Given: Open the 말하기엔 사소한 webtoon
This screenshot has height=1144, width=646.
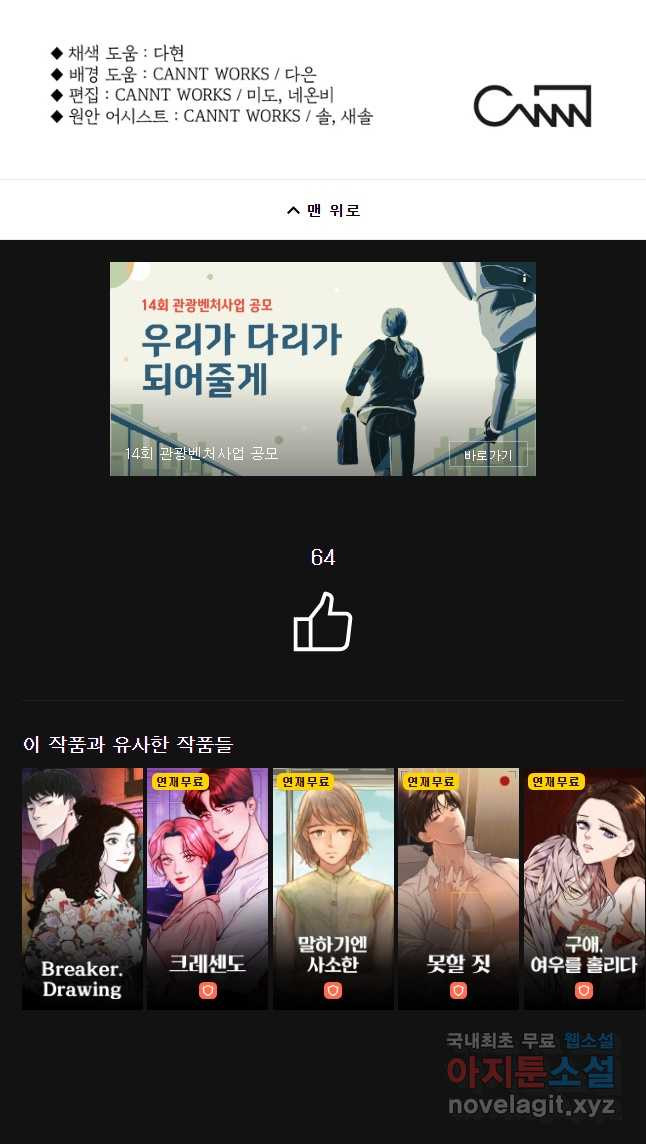Looking at the screenshot, I should click(x=333, y=888).
